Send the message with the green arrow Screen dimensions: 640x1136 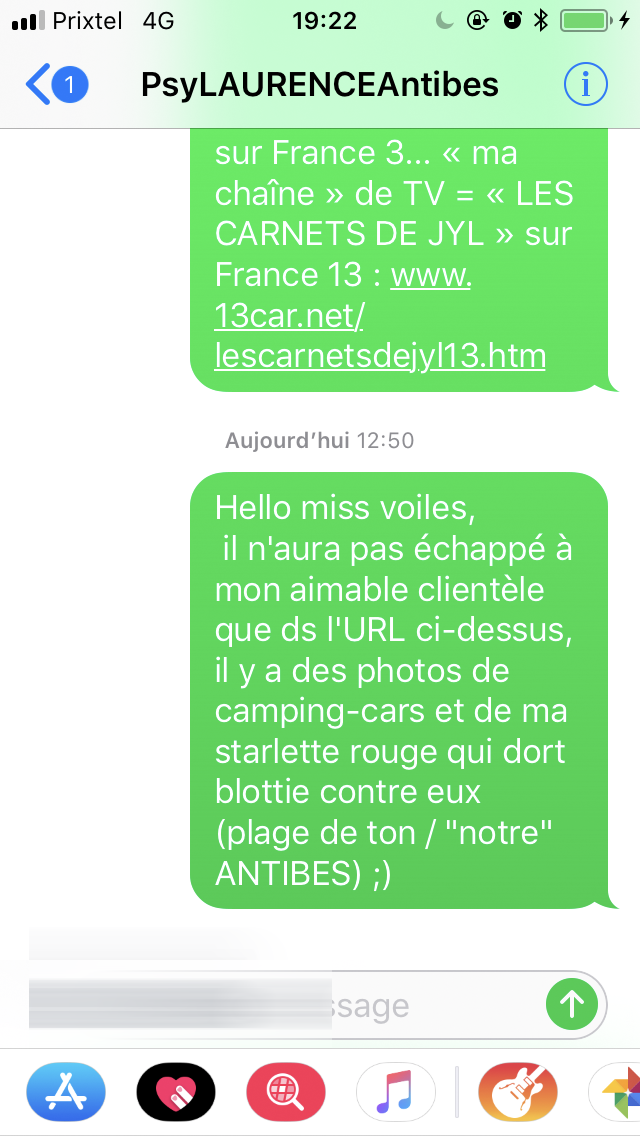click(572, 1005)
